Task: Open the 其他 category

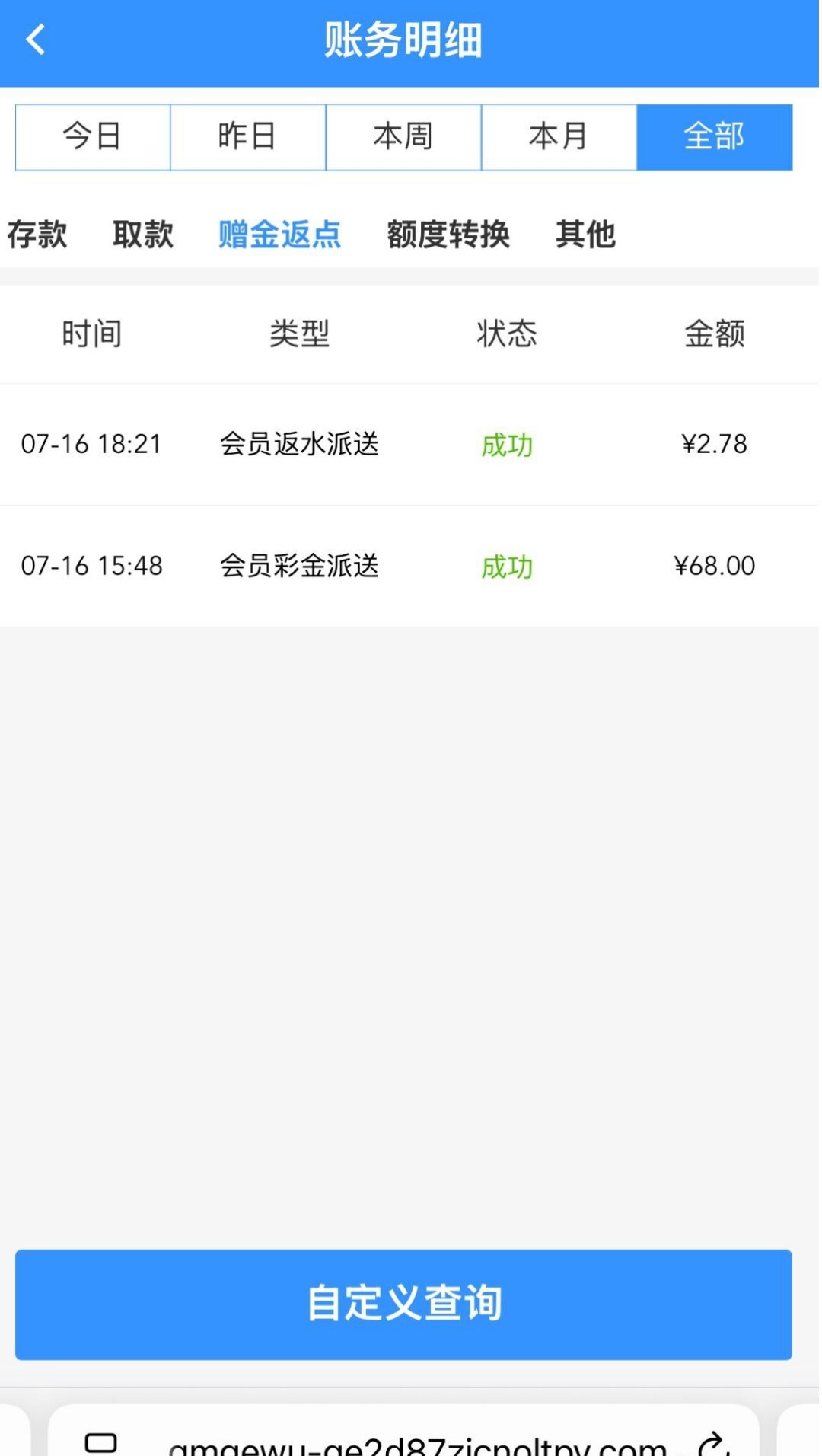Action: [x=585, y=234]
